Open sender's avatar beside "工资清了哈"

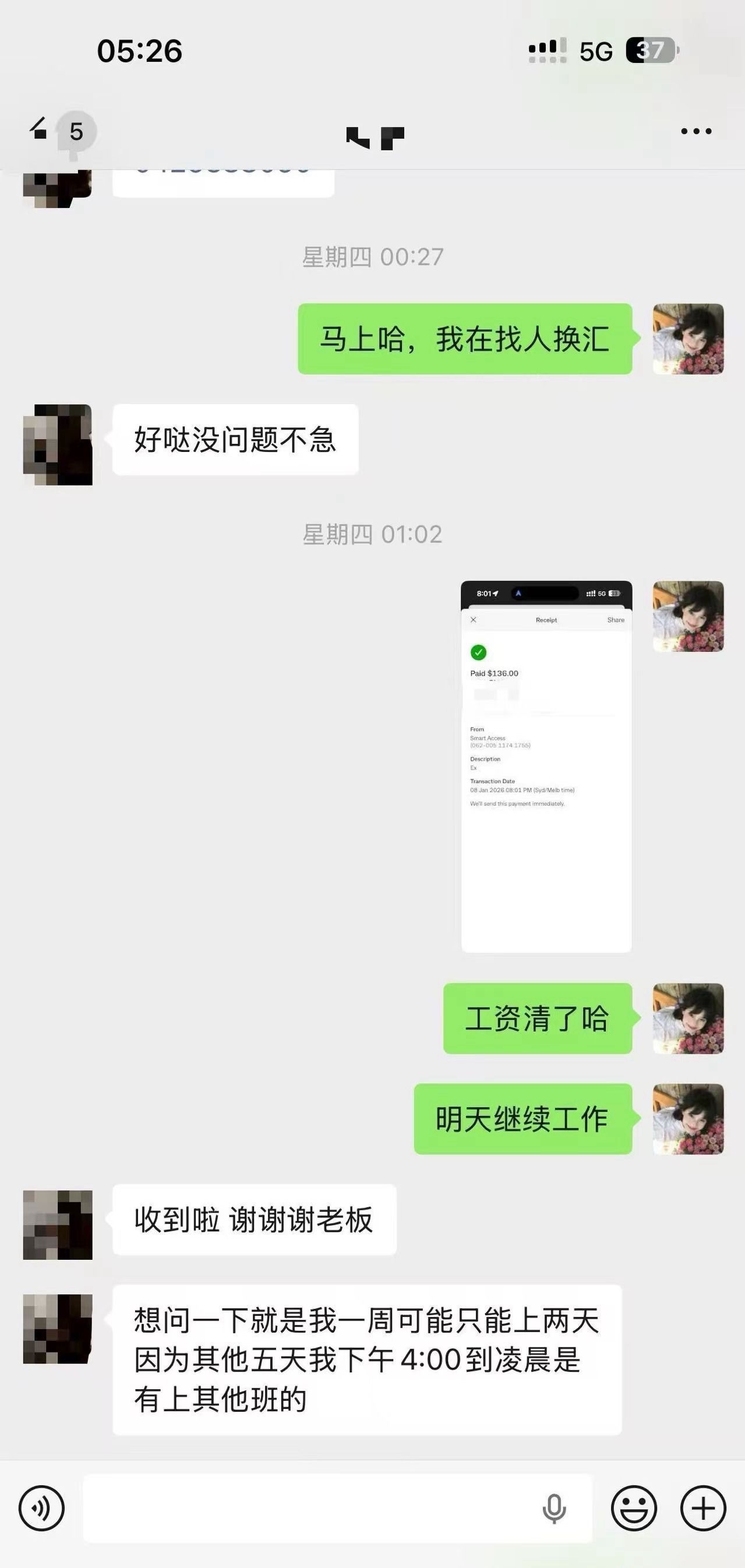coord(688,1018)
